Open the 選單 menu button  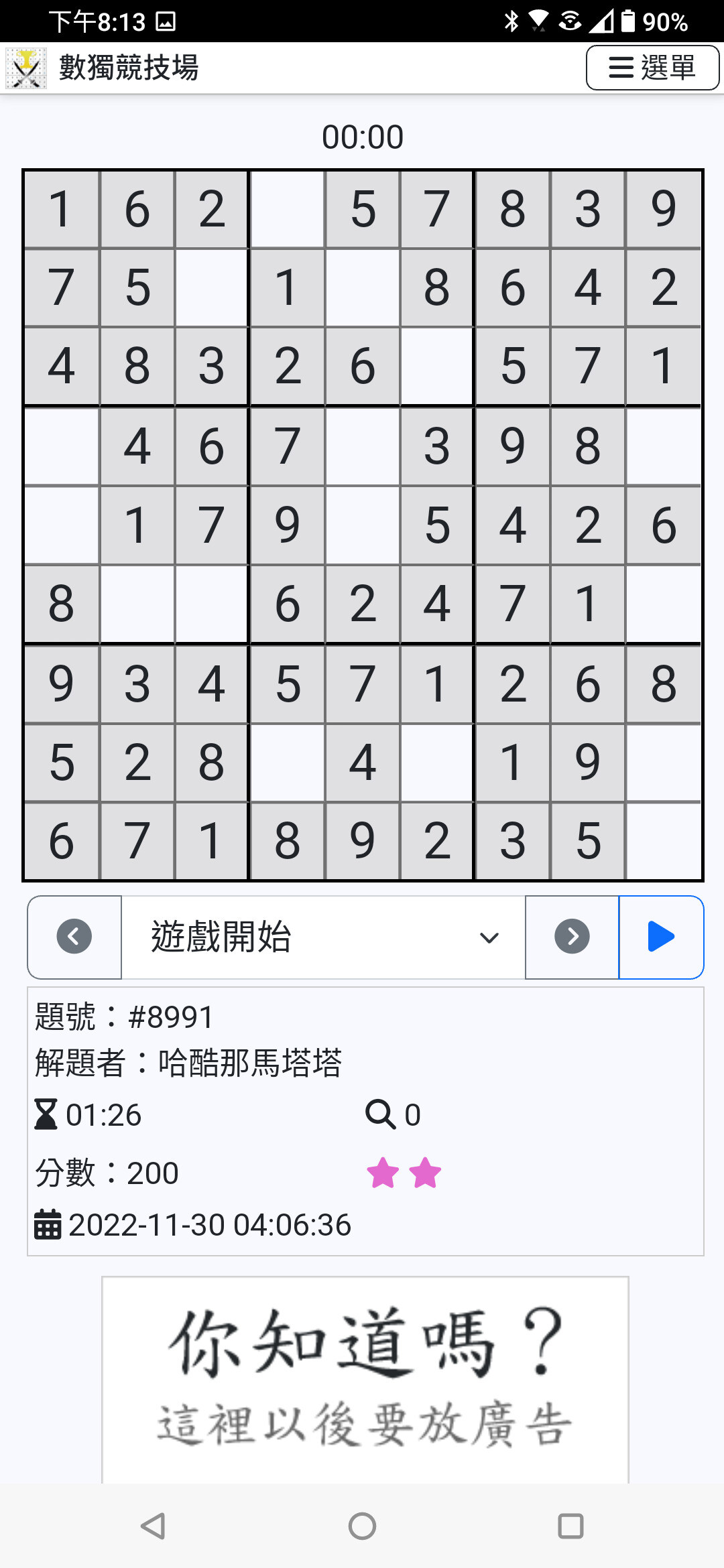pyautogui.click(x=652, y=68)
